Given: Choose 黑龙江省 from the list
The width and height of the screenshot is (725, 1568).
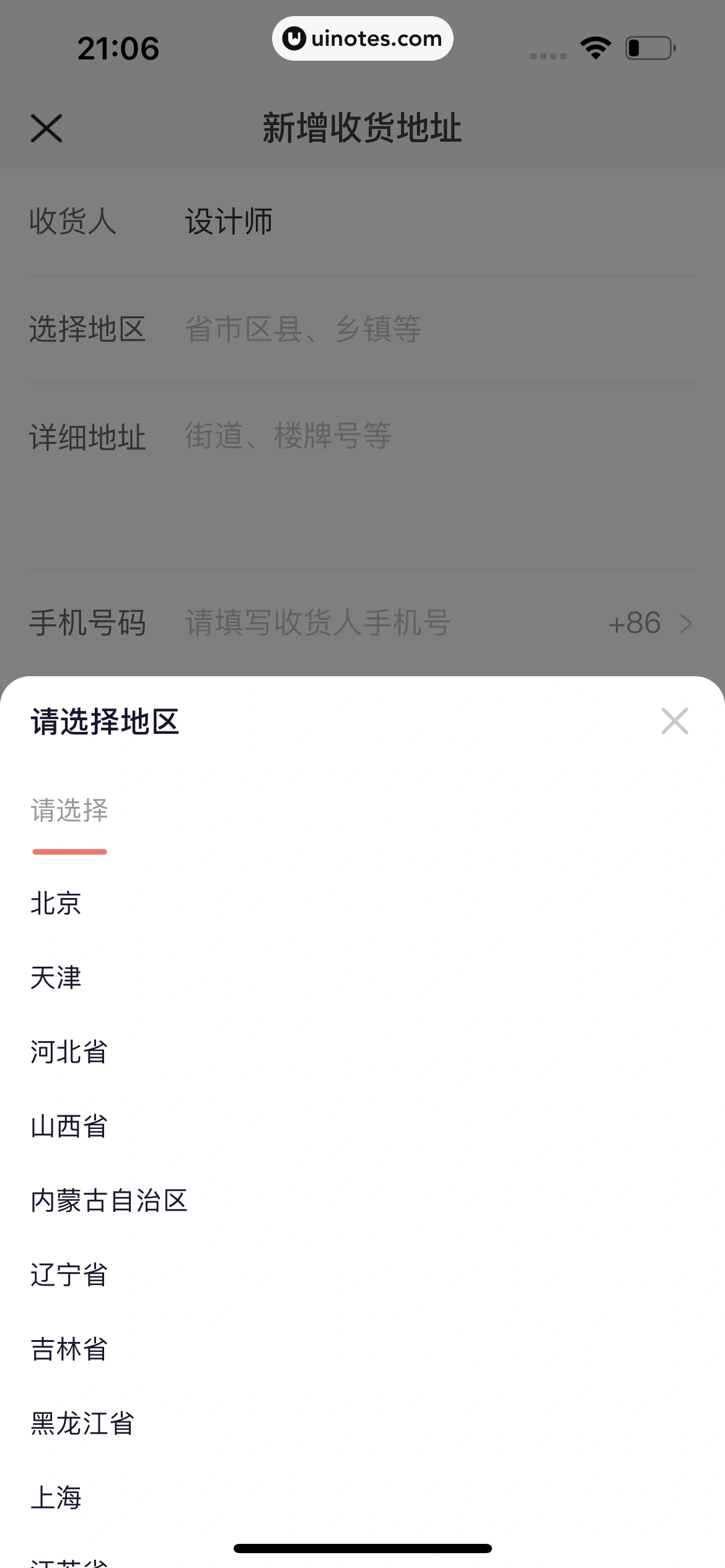Looking at the screenshot, I should pyautogui.click(x=82, y=1424).
